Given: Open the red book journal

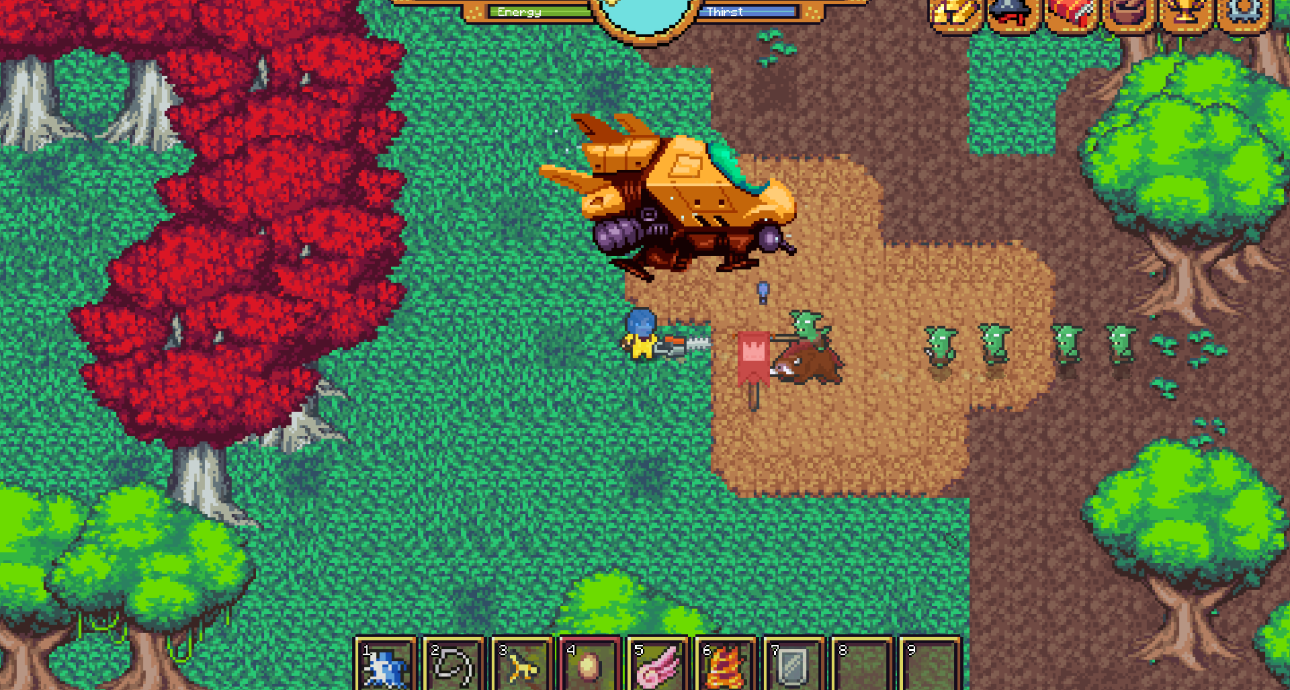Looking at the screenshot, I should point(1071,13).
